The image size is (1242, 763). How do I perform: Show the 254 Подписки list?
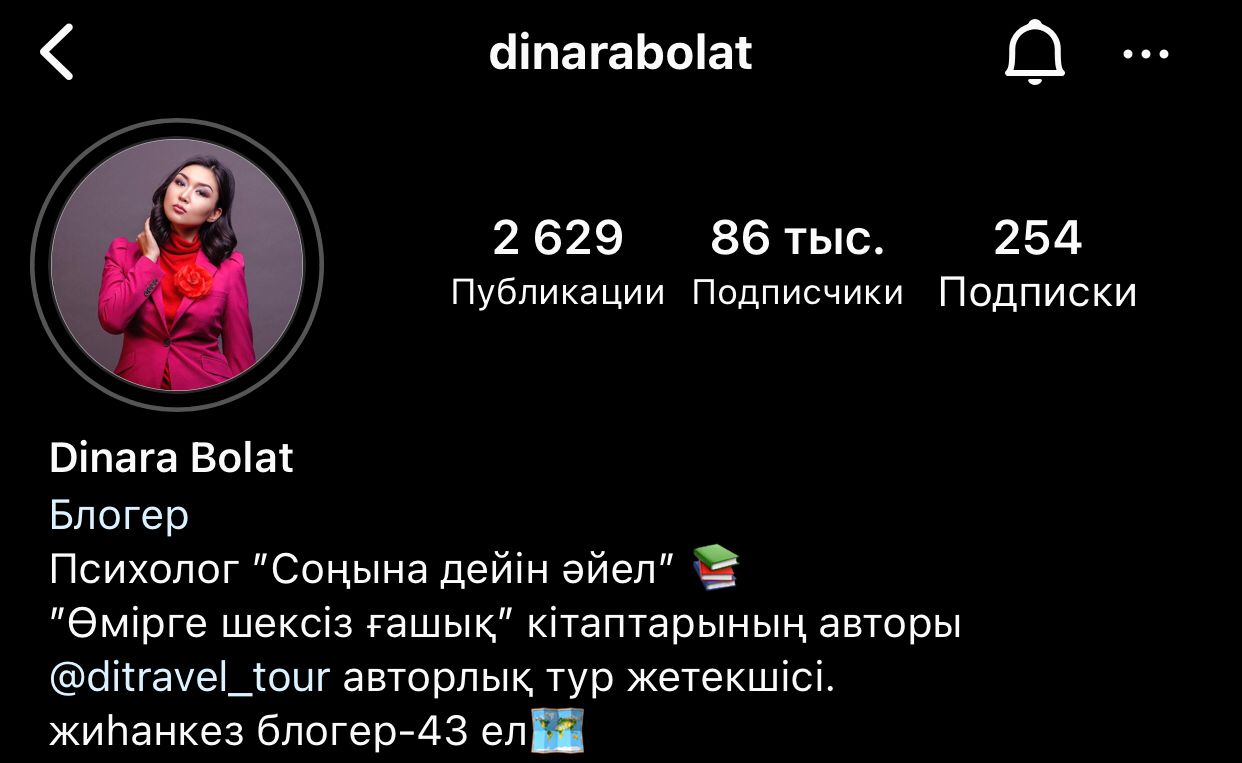pyautogui.click(x=1037, y=263)
